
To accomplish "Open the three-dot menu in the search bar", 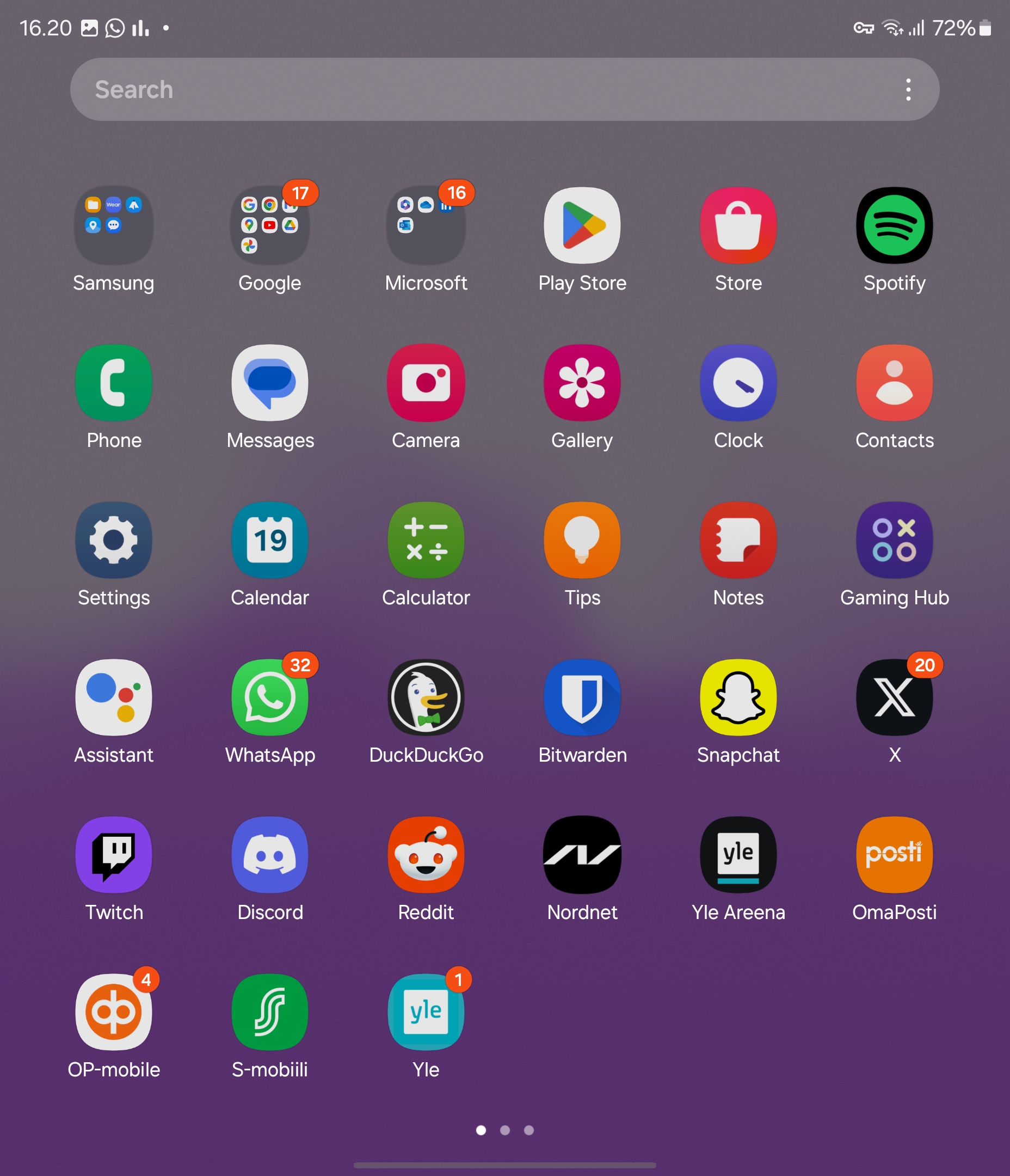I will tap(908, 89).
